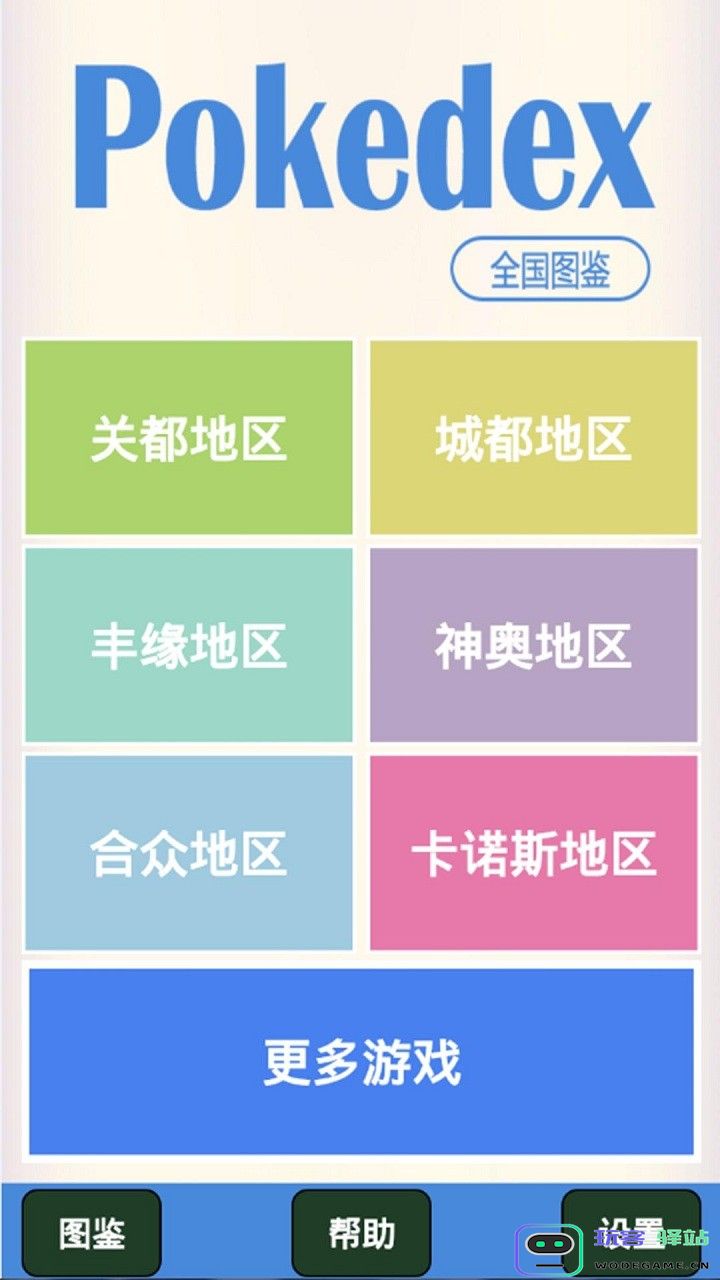
Task: Go to the 合众地区 region
Action: [x=189, y=852]
